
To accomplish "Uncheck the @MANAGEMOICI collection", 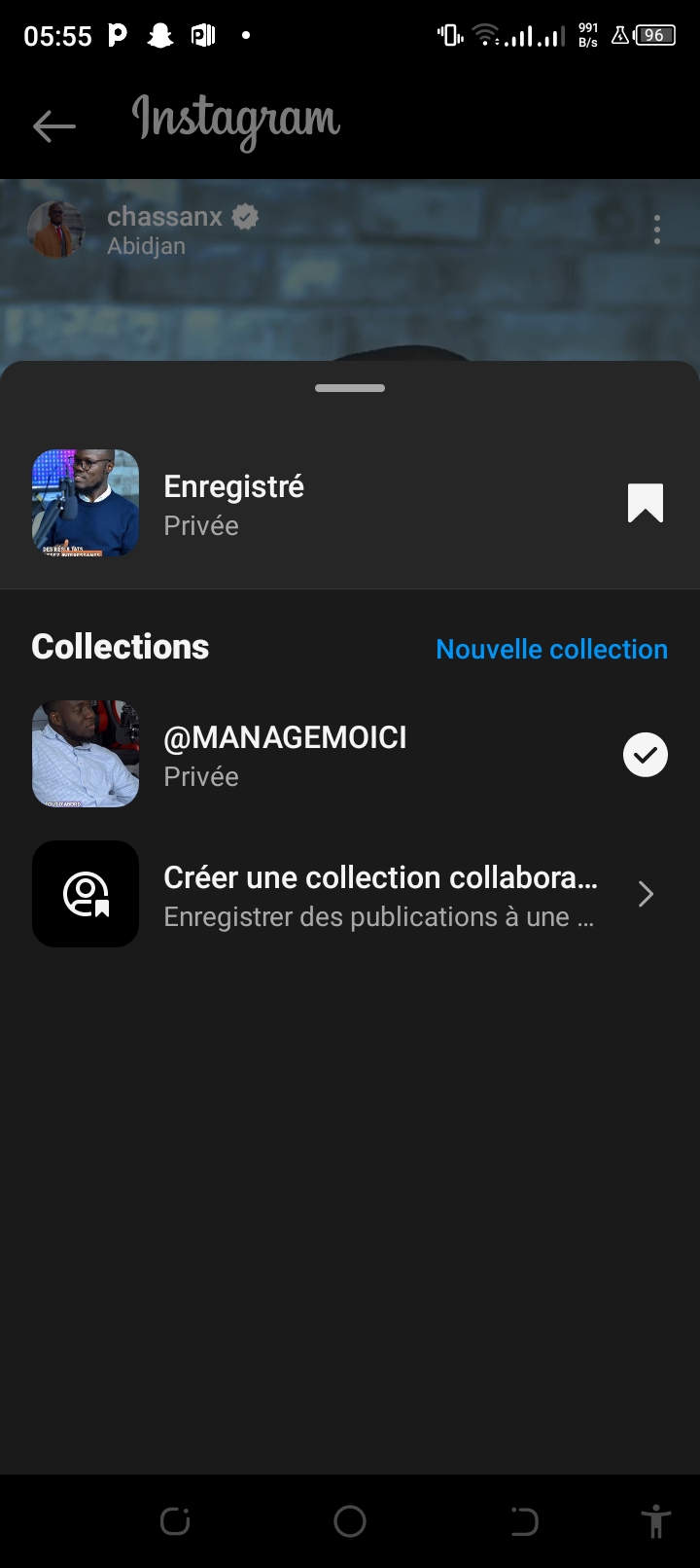I will pos(645,755).
